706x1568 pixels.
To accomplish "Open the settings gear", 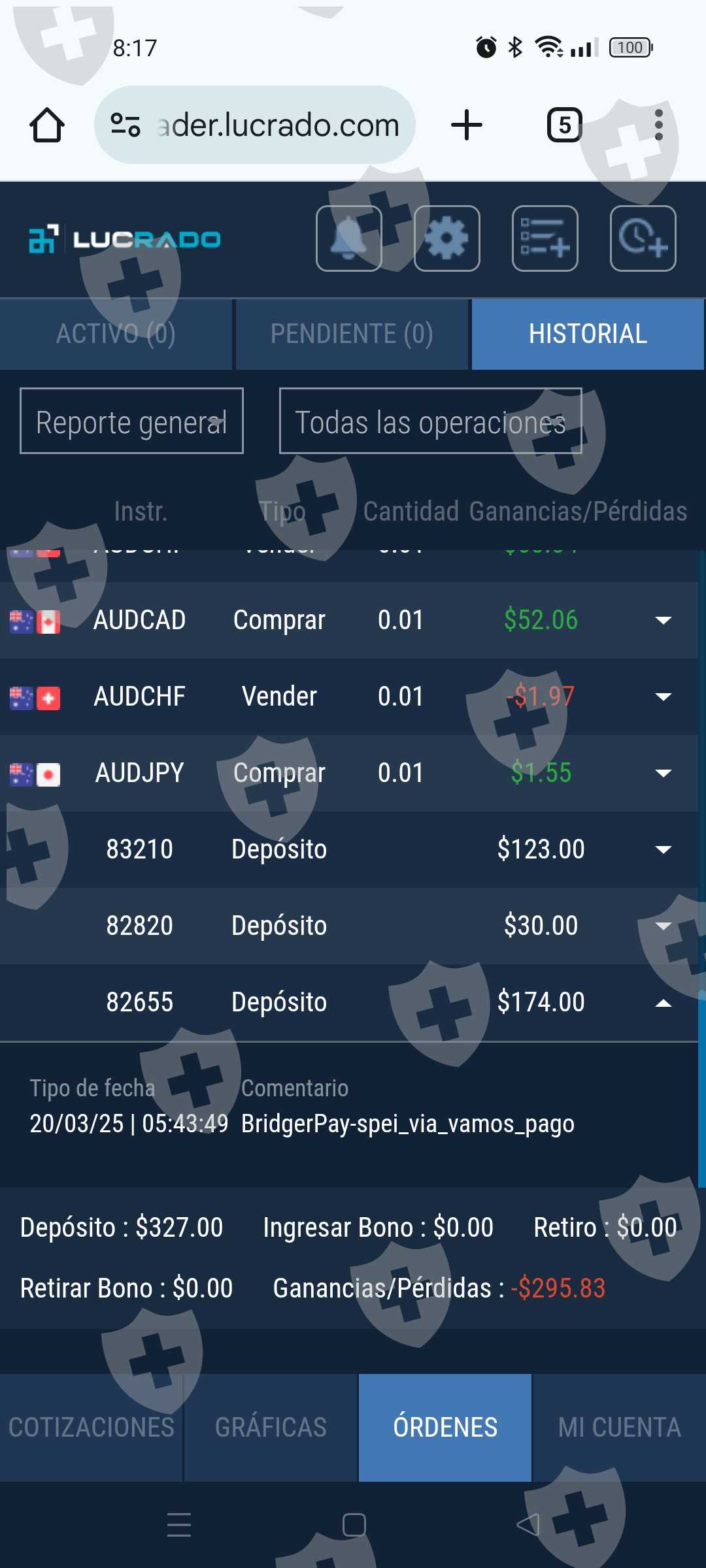I will tap(446, 238).
